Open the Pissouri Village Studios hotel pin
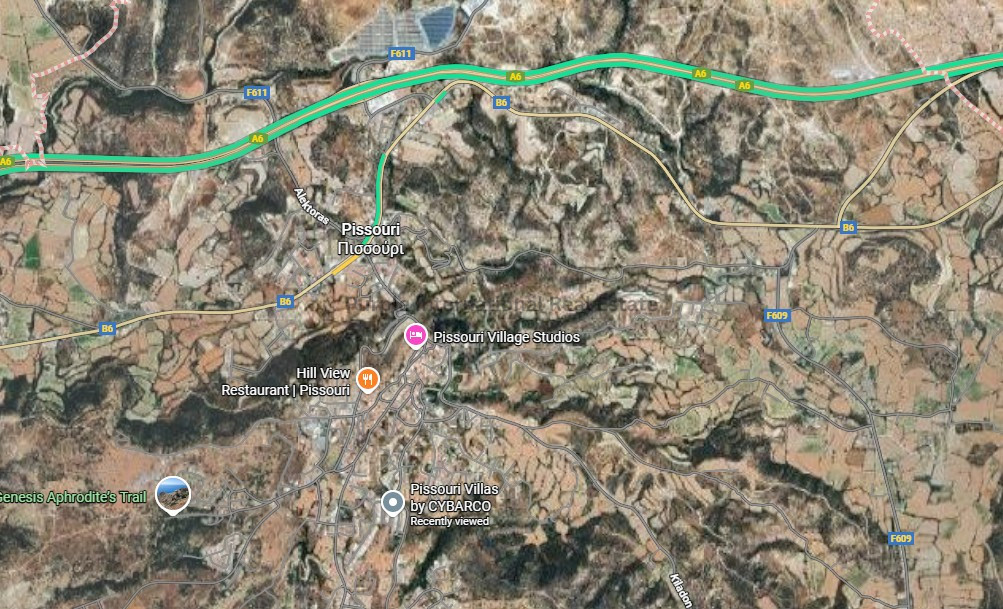The height and width of the screenshot is (609, 1003). (415, 336)
